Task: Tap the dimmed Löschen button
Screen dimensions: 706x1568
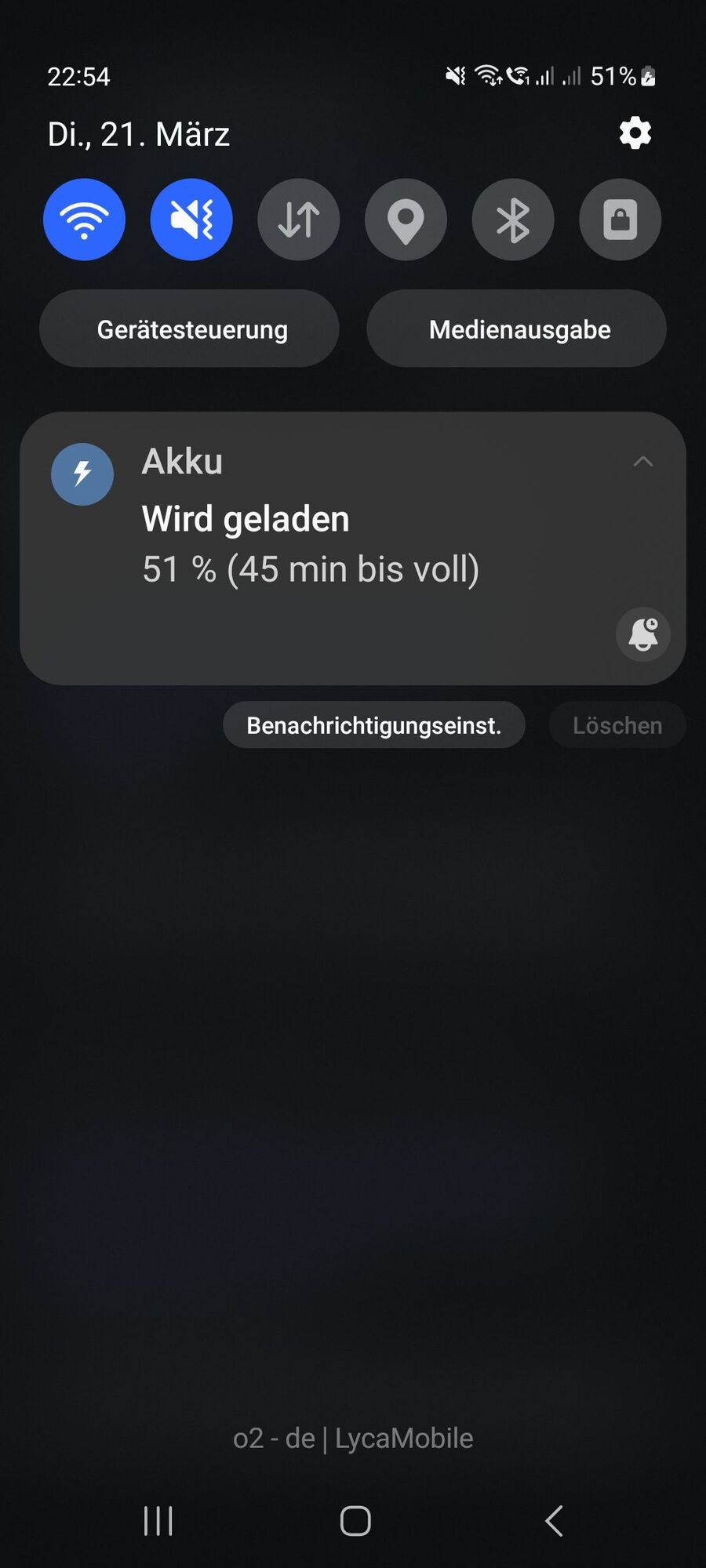Action: (x=617, y=725)
